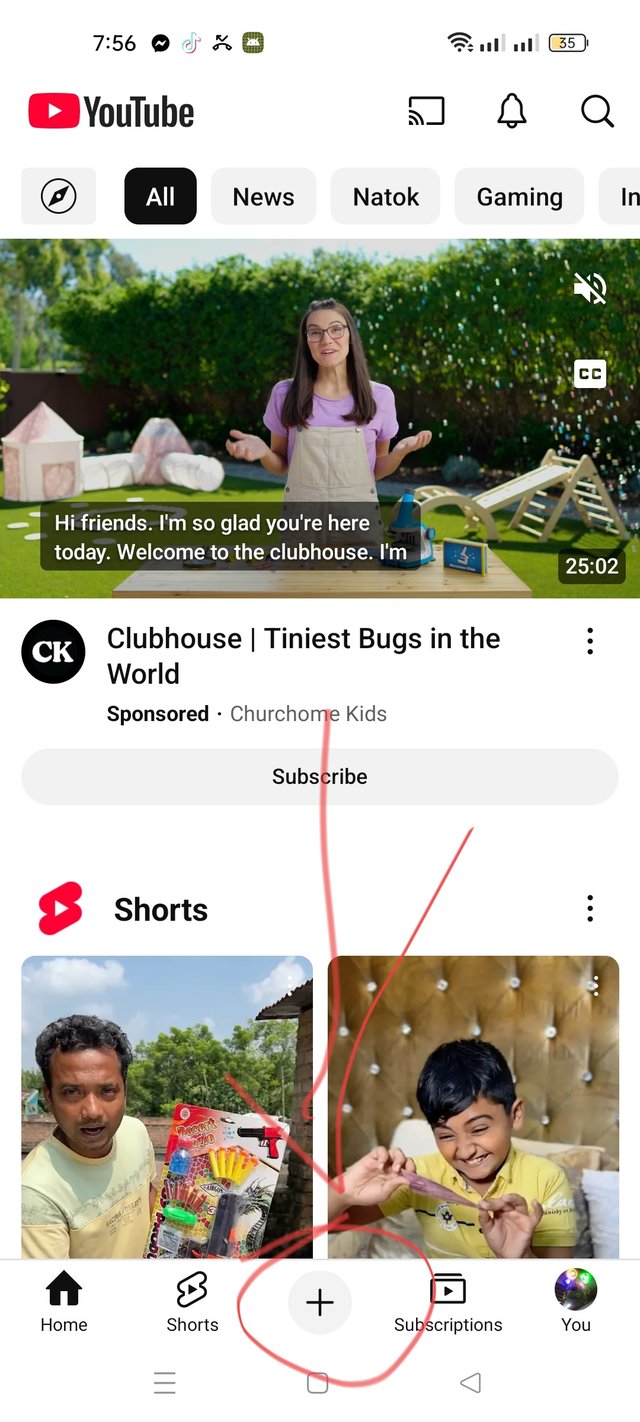Open the Explore compass chip
This screenshot has height=1422, width=640.
pos(59,197)
